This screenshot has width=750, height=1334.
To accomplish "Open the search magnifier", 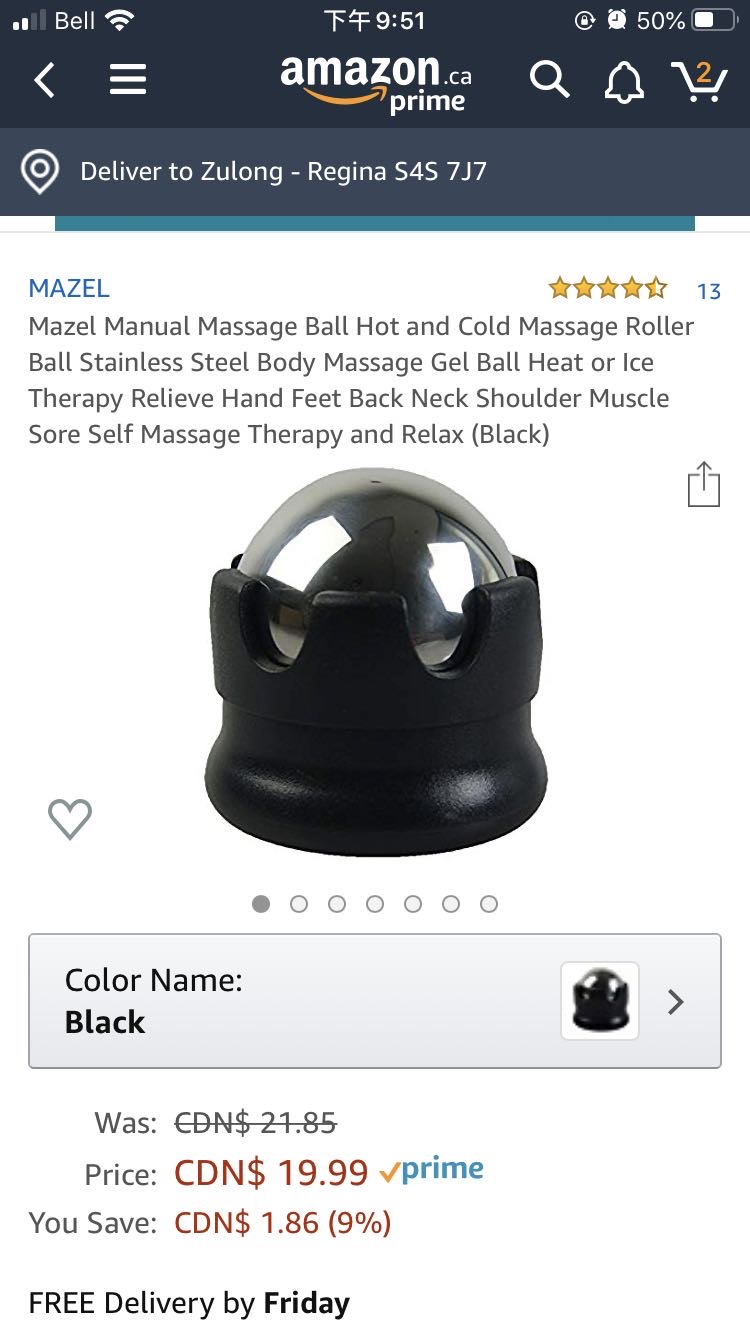I will 549,80.
